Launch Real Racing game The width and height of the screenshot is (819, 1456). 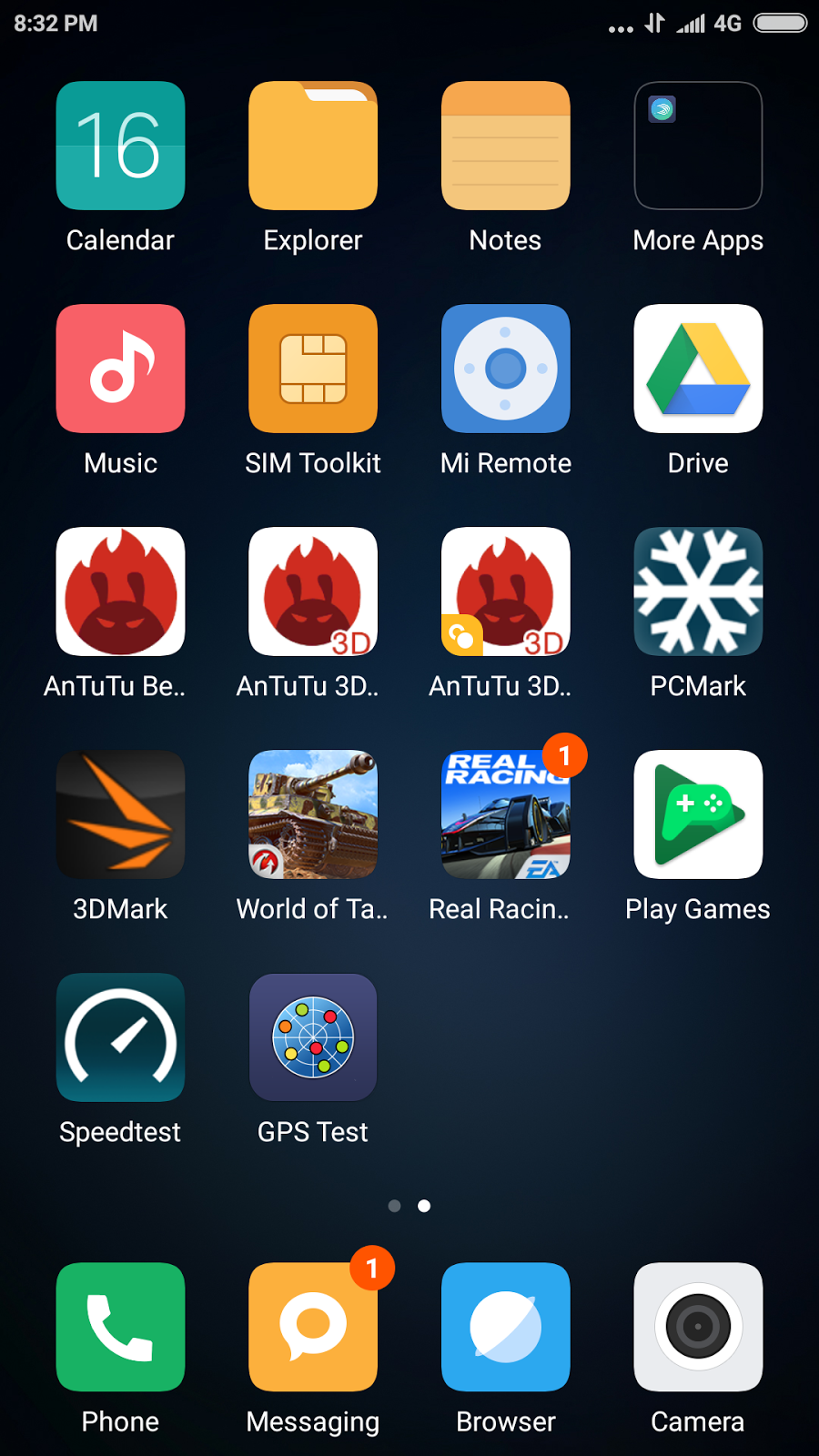tap(506, 814)
